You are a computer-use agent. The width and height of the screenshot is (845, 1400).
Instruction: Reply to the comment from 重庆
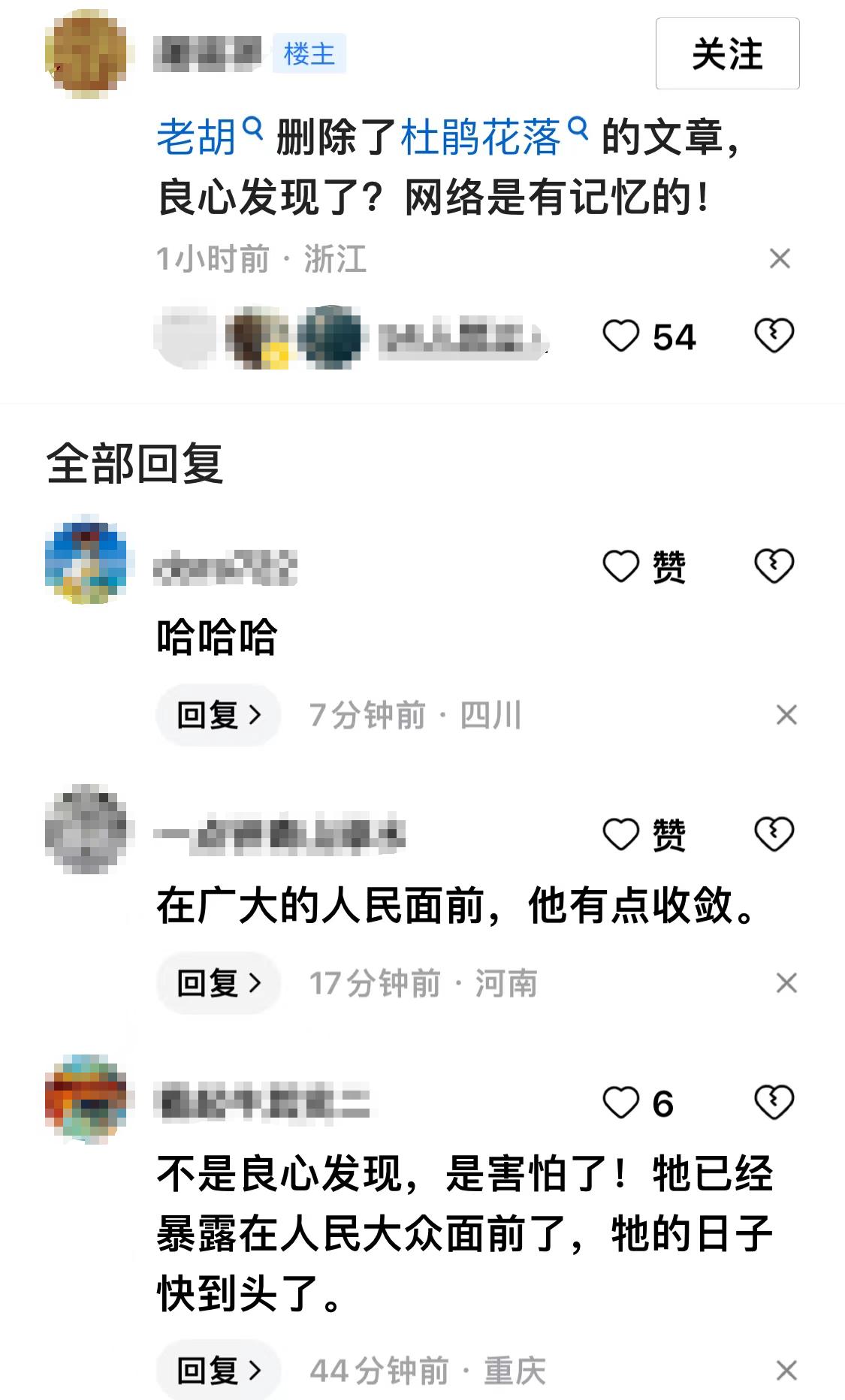tap(219, 1371)
